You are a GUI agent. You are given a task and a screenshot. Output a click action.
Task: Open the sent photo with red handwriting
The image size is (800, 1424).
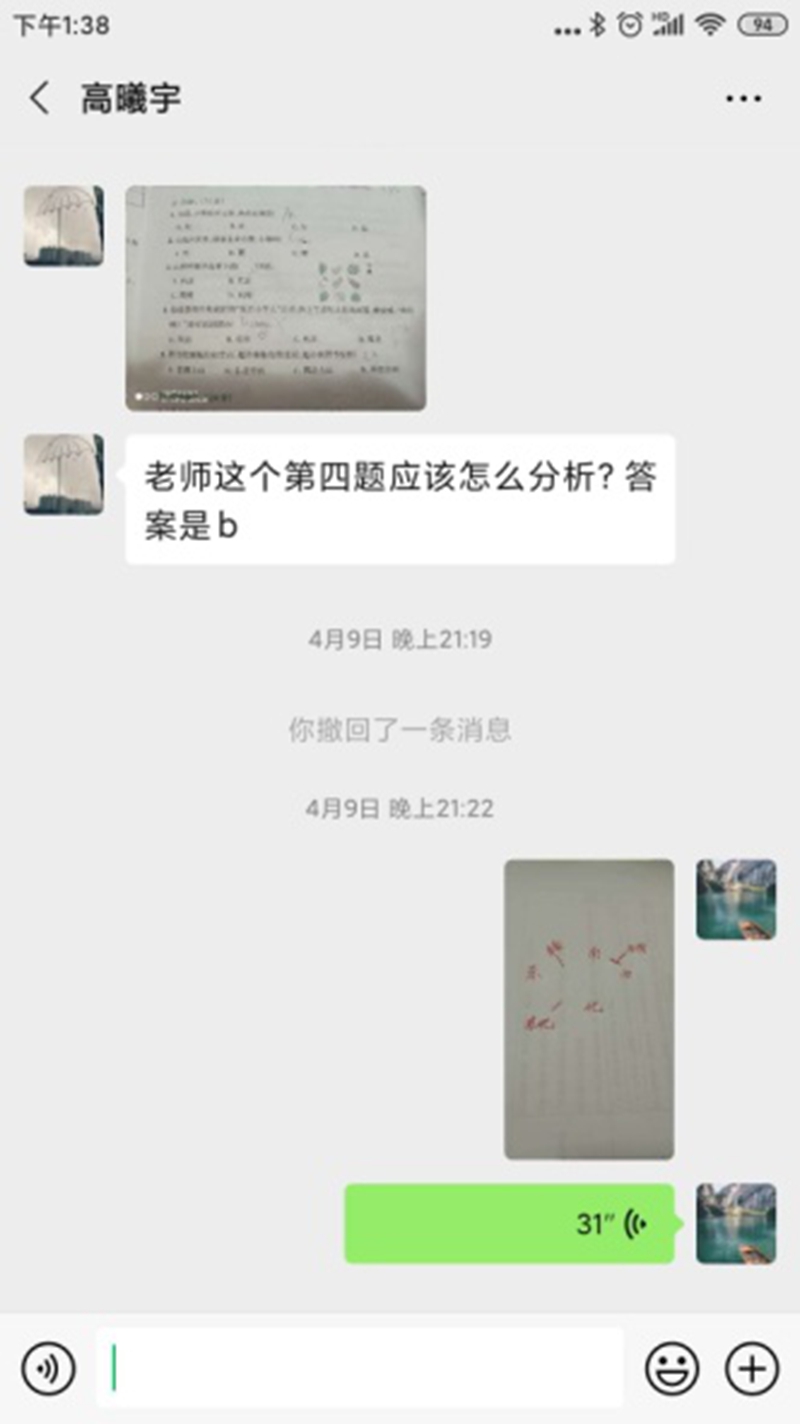tap(588, 1009)
